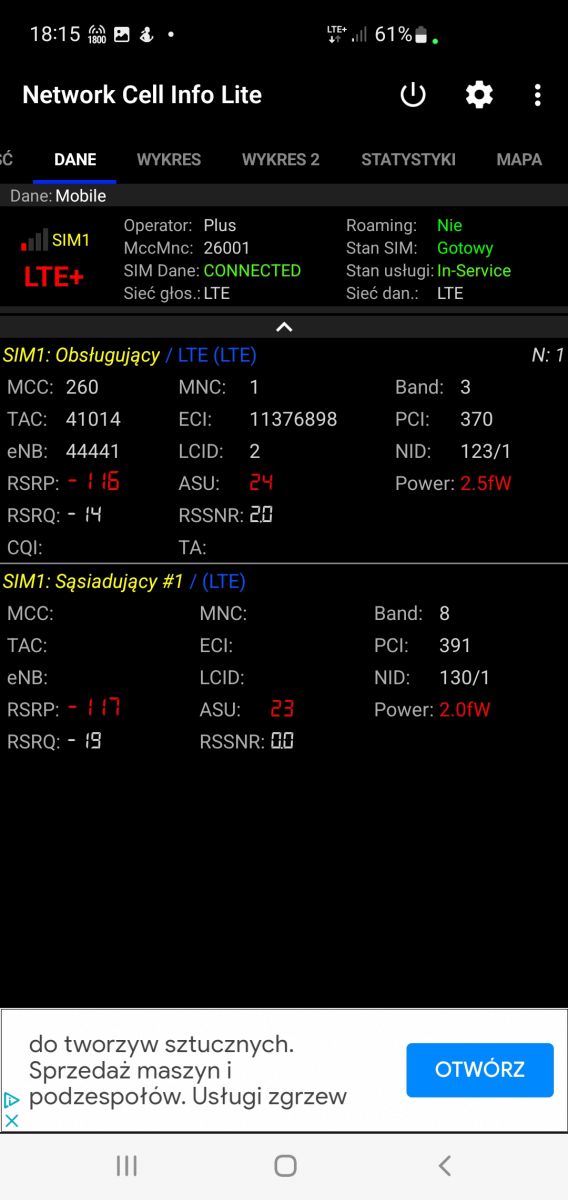Collapse the SIM info panel chevron
This screenshot has width=568, height=1200.
[x=284, y=327]
